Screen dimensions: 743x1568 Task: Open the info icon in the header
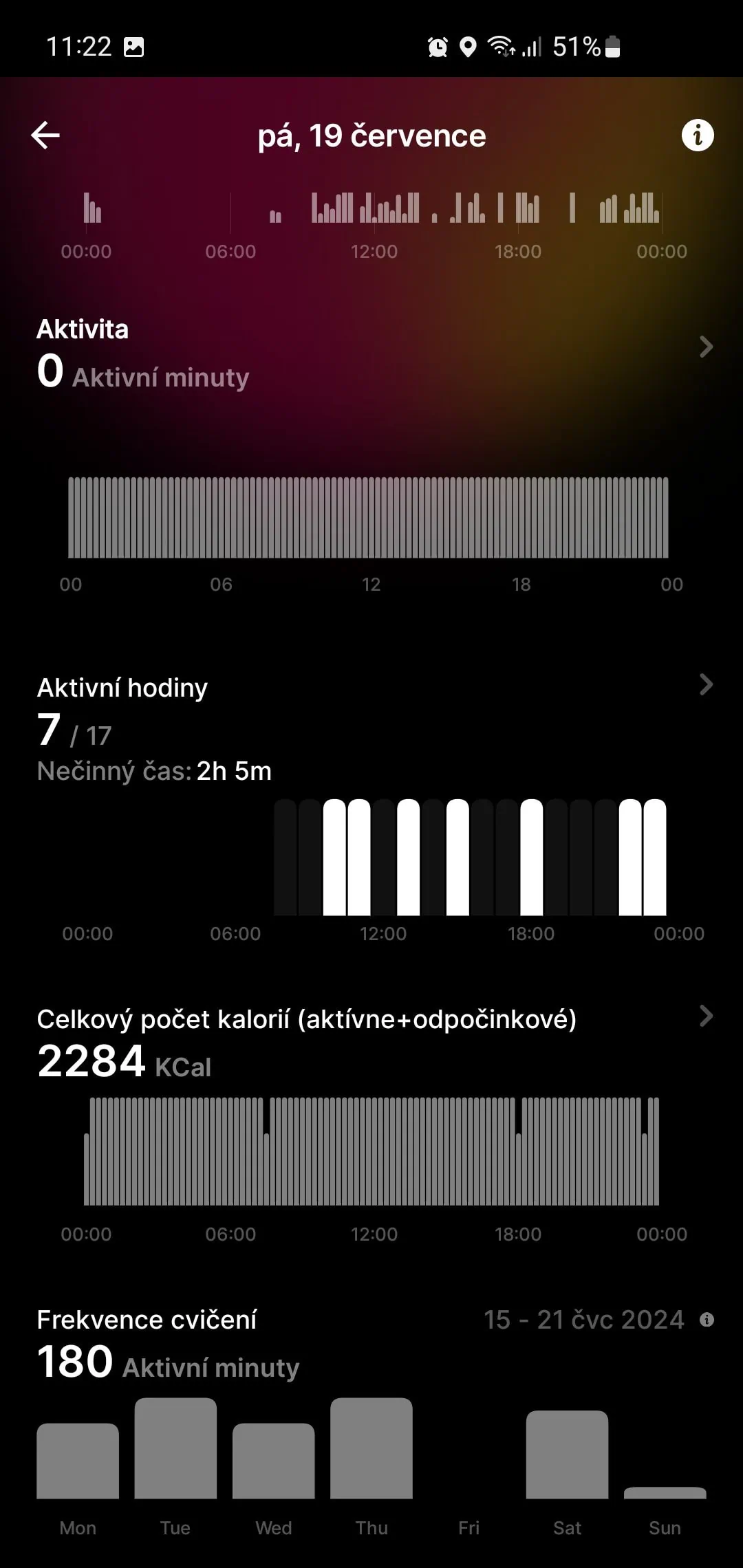(x=697, y=135)
